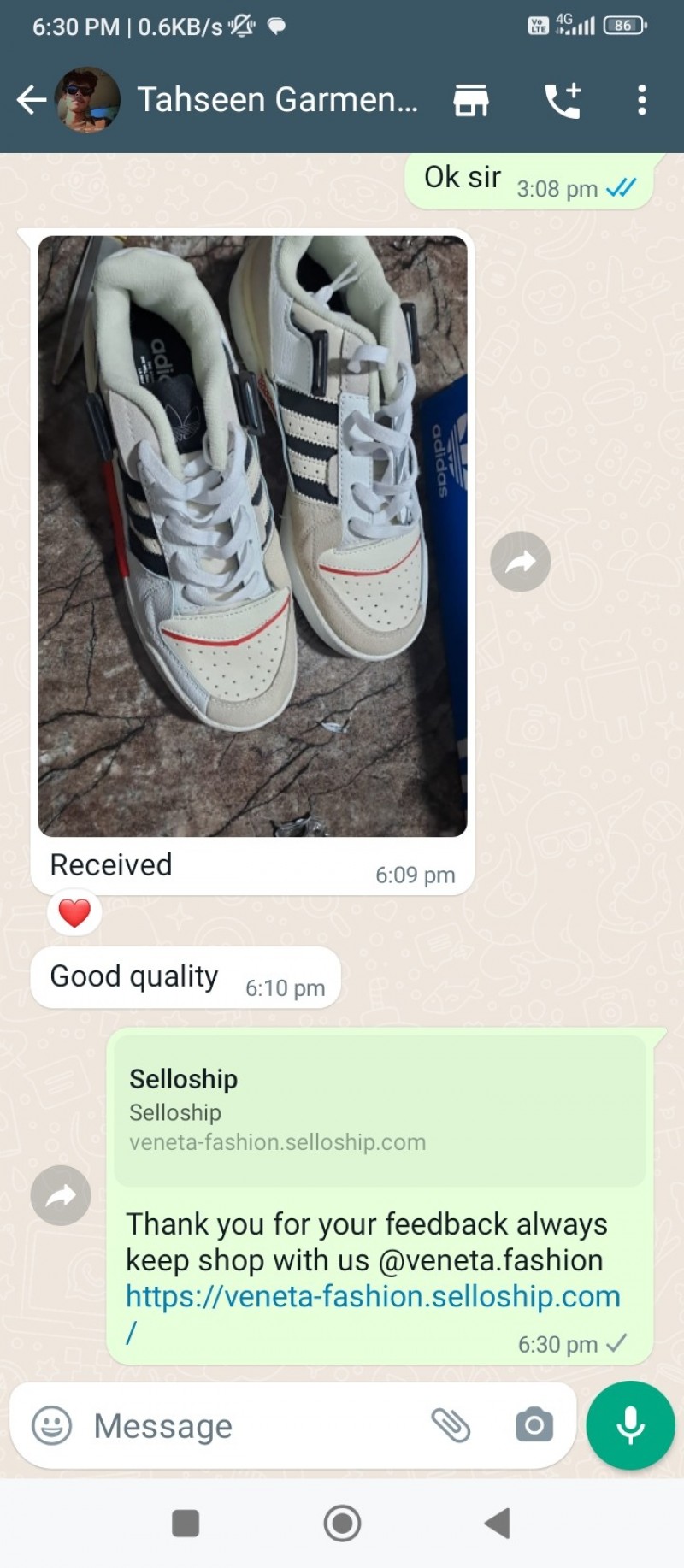Focus the Message text field
The width and height of the screenshot is (684, 1568).
[x=248, y=1425]
